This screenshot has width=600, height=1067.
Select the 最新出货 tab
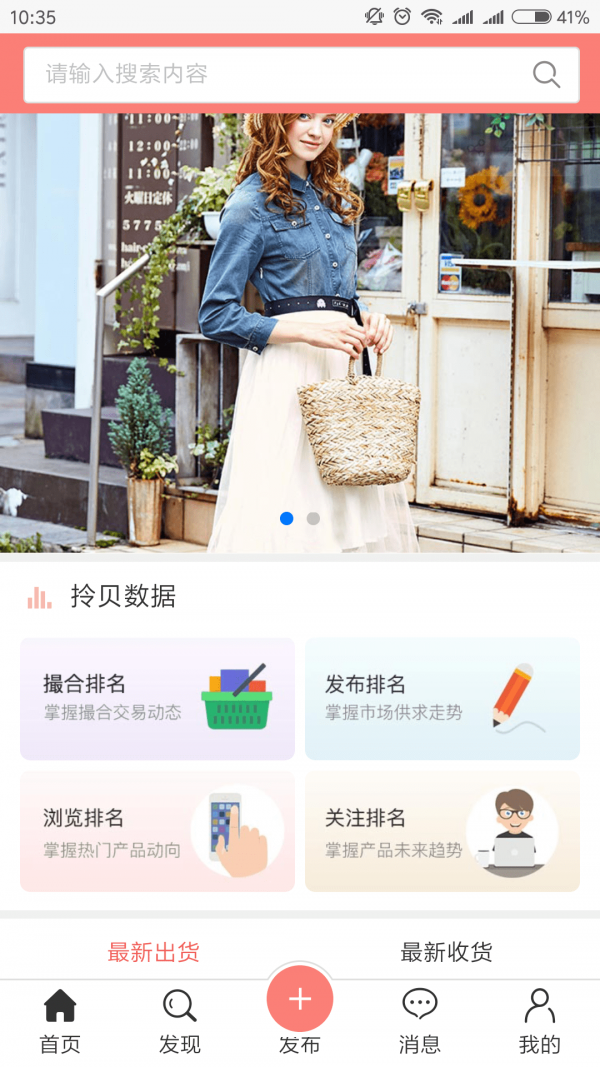[x=153, y=952]
